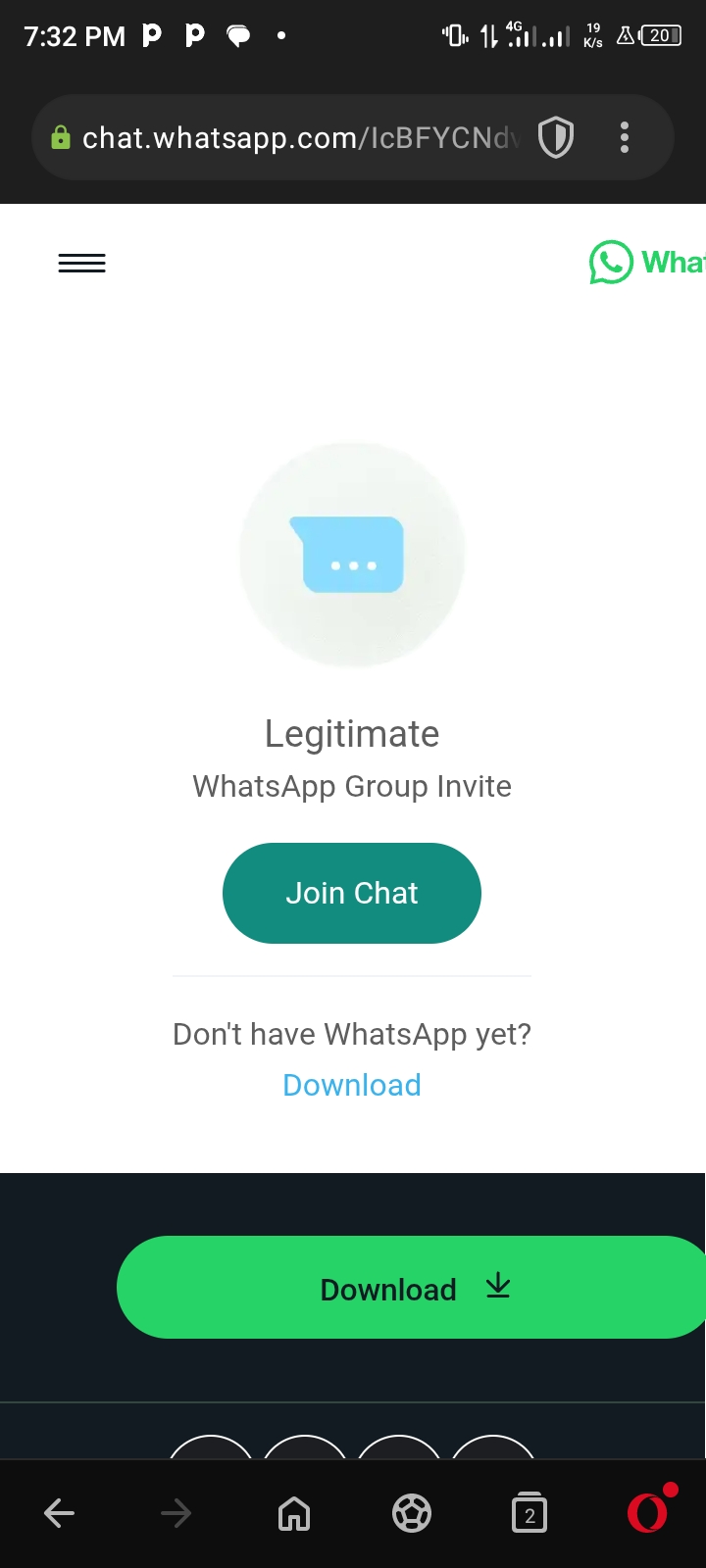Go back to the previous page
This screenshot has width=706, height=1568.
coord(60,1514)
